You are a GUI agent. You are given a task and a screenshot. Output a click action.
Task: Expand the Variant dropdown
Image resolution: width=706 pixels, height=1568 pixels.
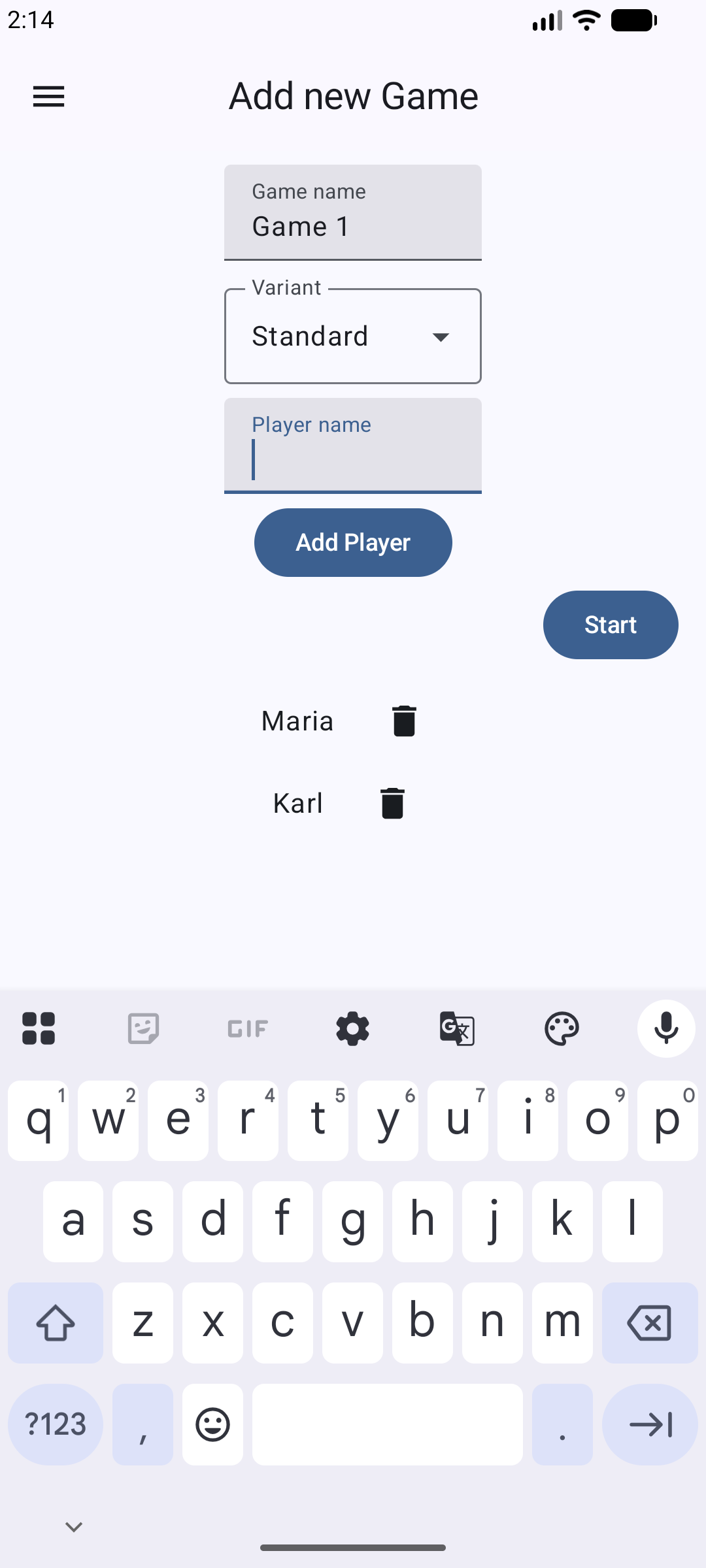[x=353, y=336]
